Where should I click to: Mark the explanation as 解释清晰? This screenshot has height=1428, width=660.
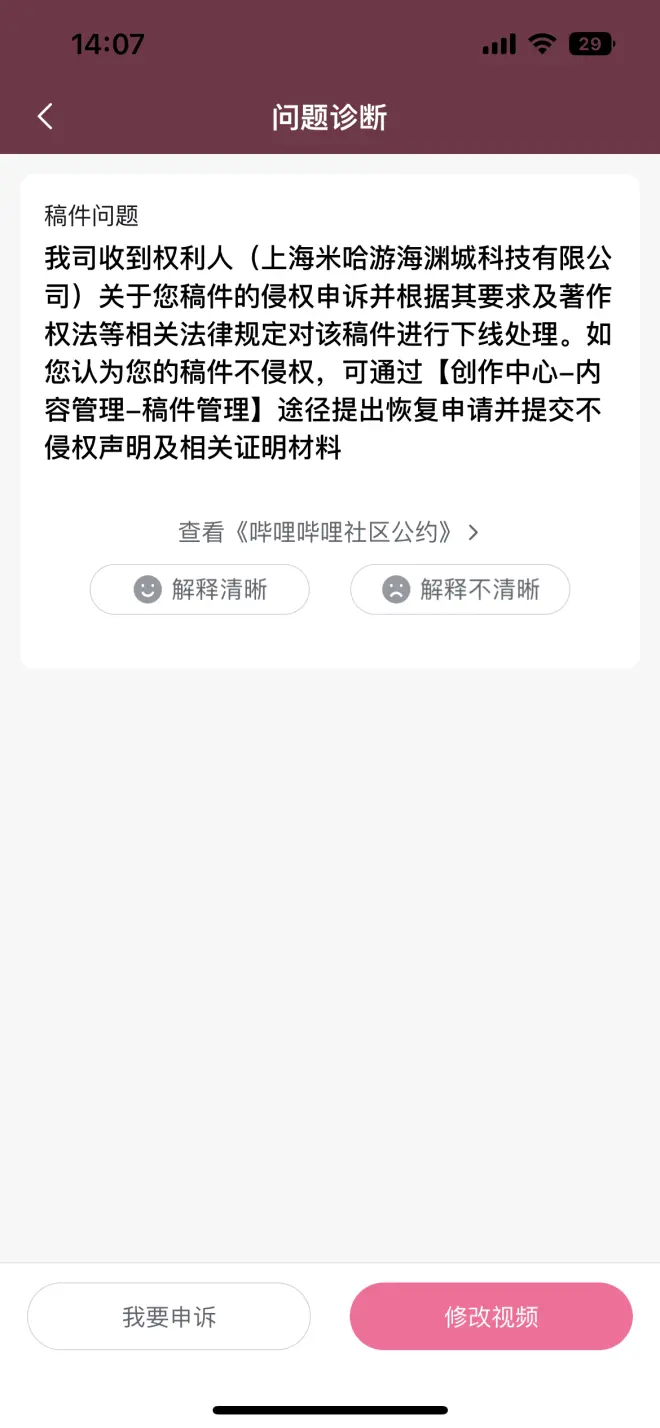point(200,589)
